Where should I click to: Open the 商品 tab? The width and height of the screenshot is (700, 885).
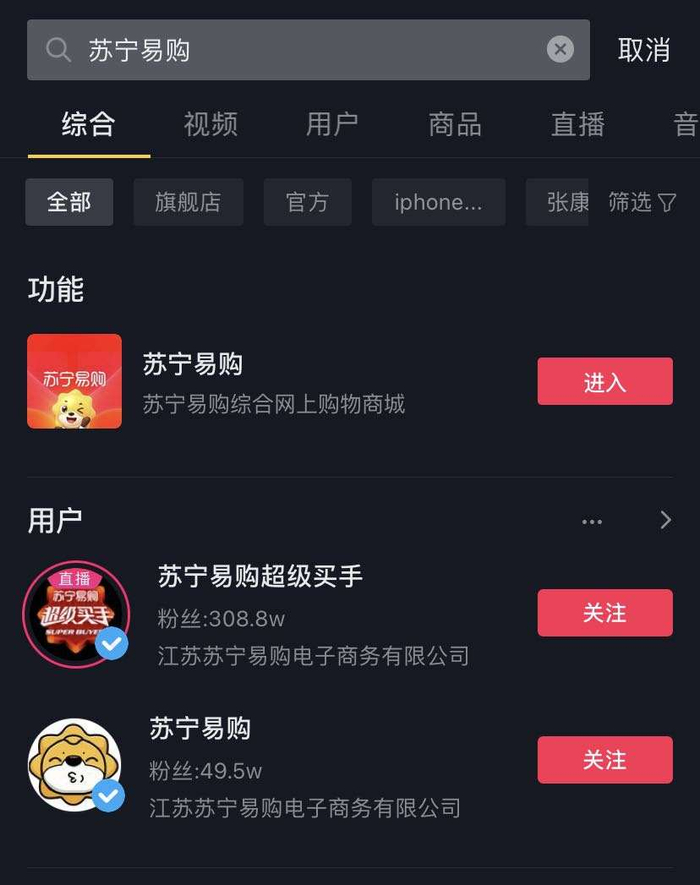coord(455,124)
